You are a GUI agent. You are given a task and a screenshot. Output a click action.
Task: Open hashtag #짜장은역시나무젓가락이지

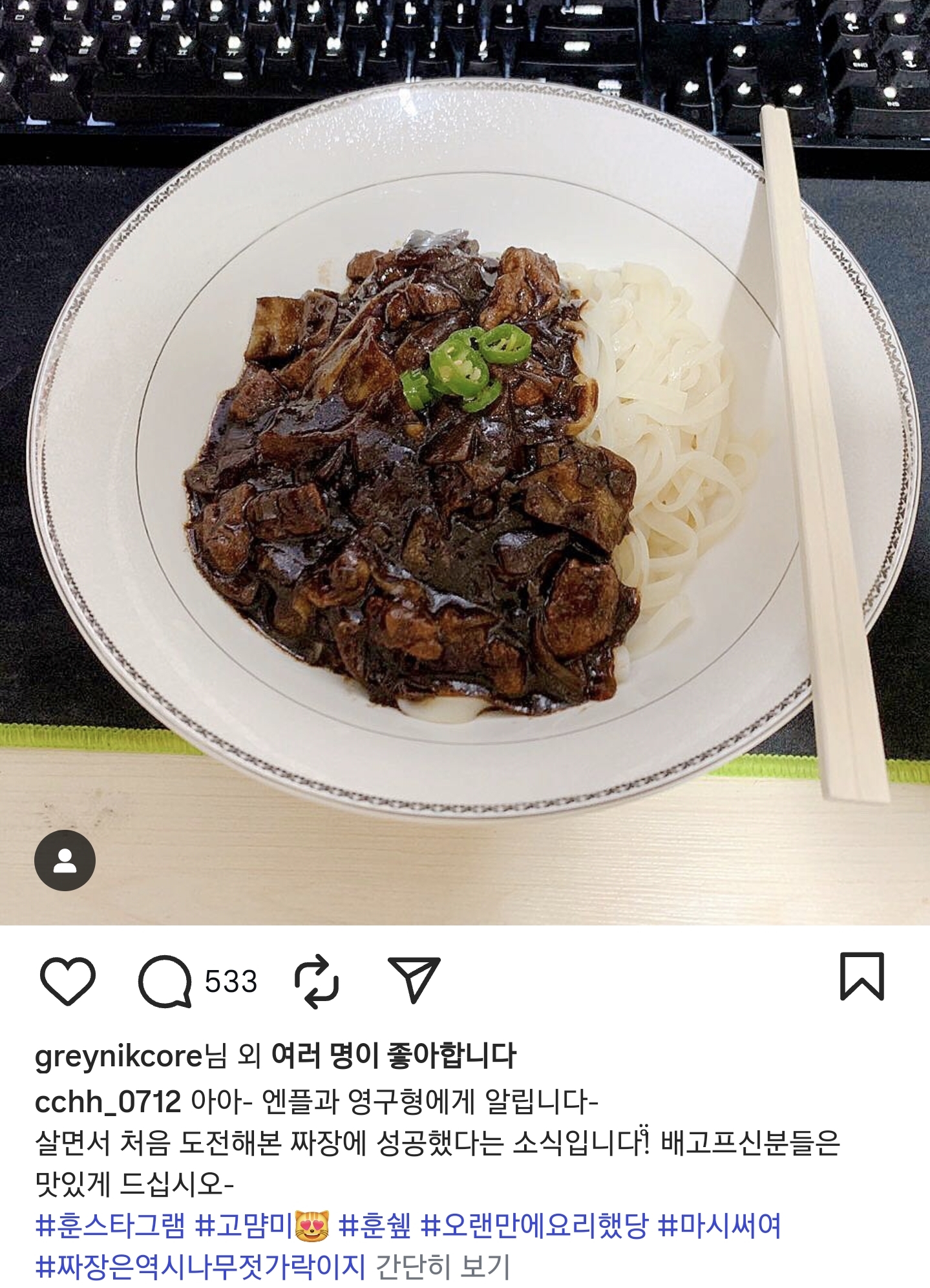click(200, 1267)
